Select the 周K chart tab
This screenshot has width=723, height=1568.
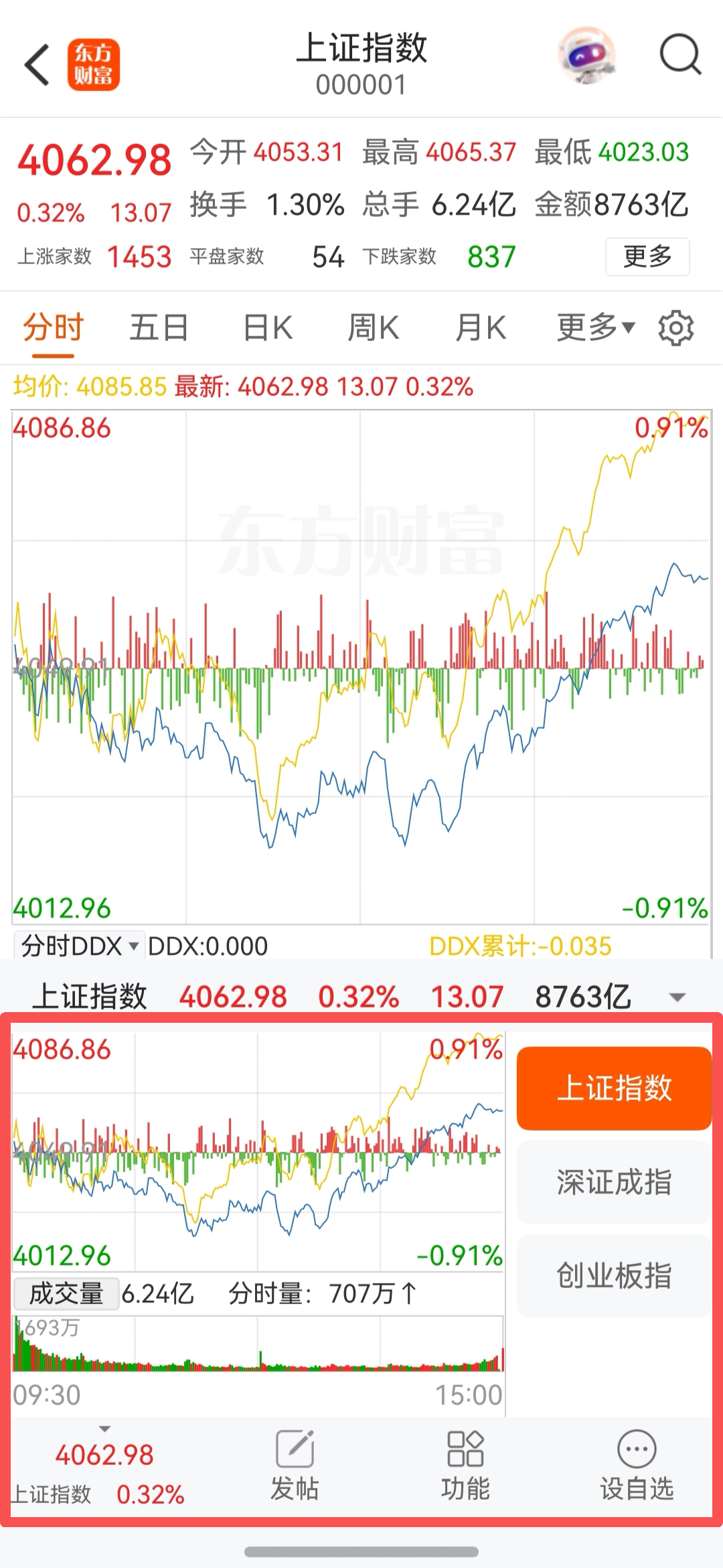(373, 328)
